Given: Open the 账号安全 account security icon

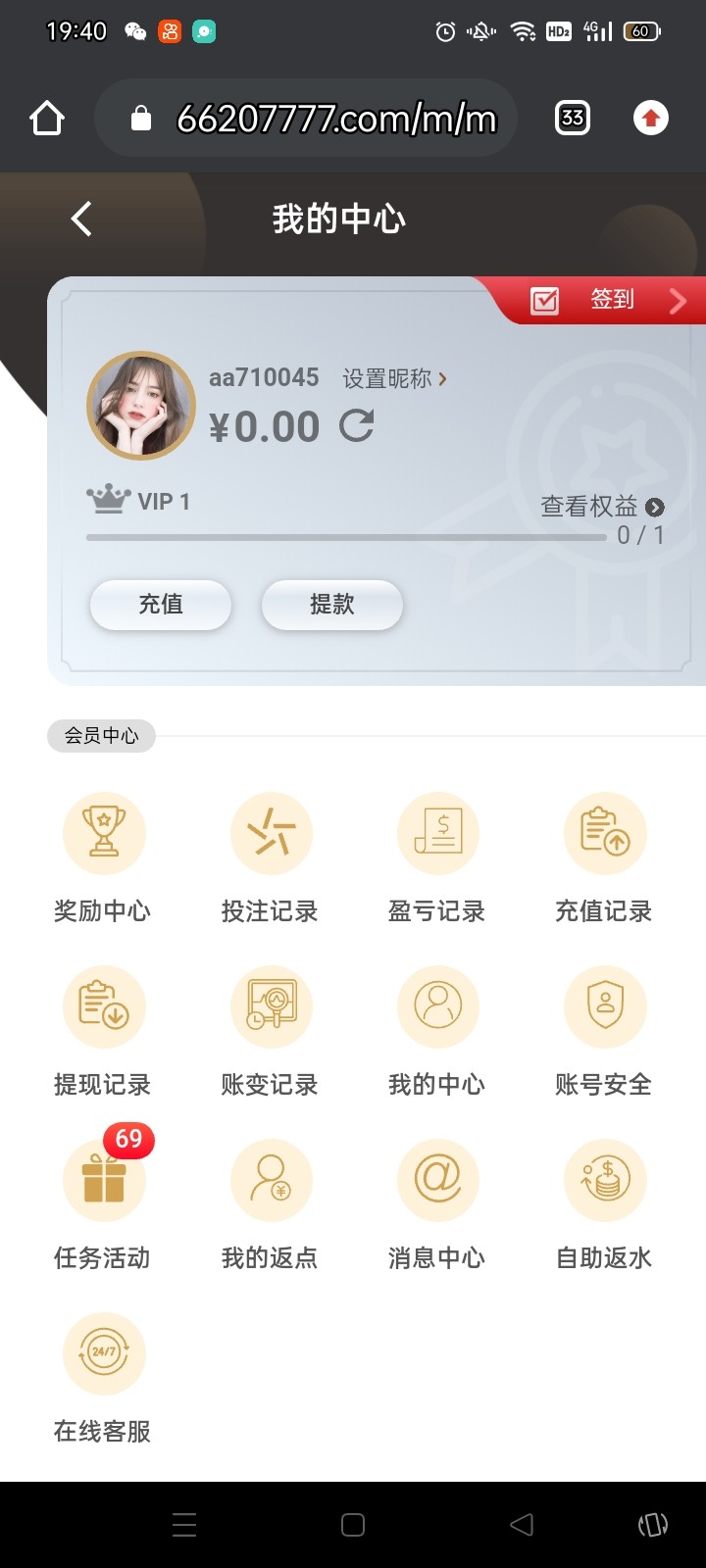Looking at the screenshot, I should pos(605,1006).
